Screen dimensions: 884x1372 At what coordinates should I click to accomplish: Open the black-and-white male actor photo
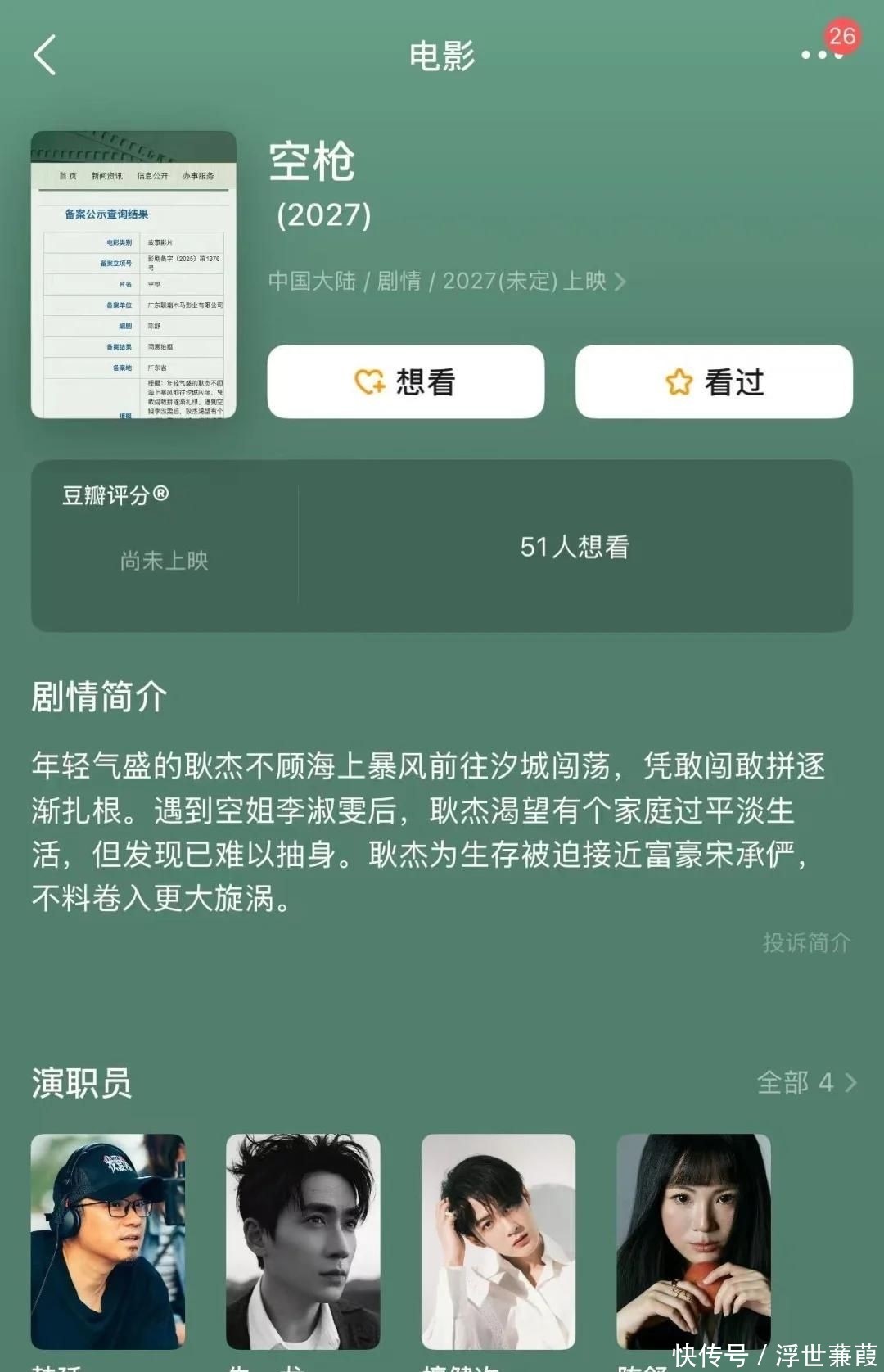pyautogui.click(x=303, y=1241)
